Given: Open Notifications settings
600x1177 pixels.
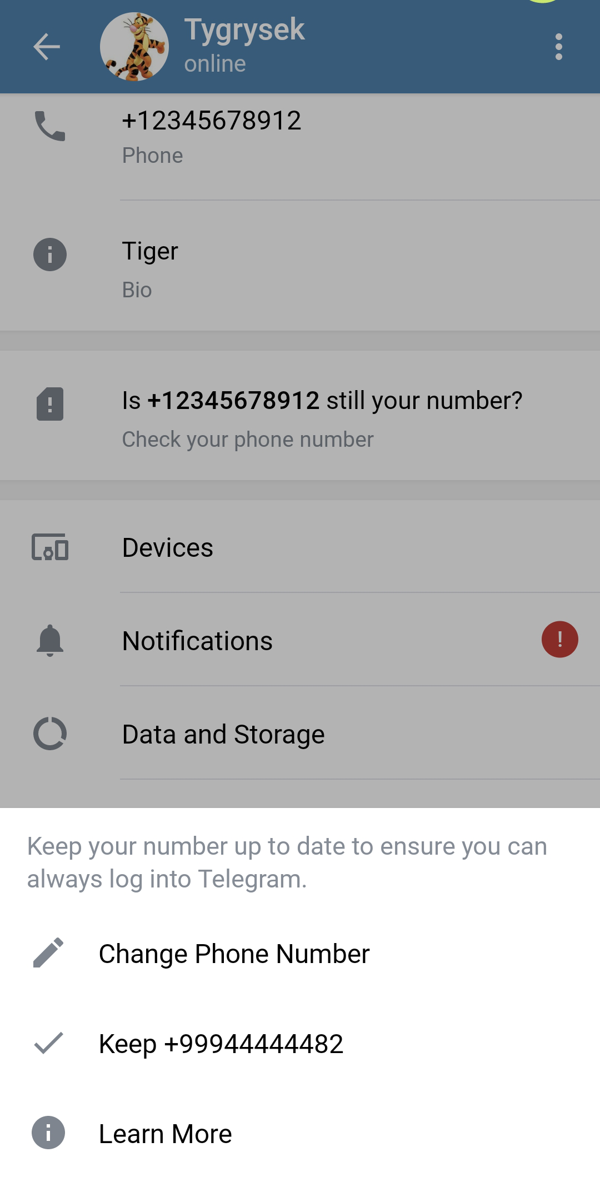Looking at the screenshot, I should click(300, 640).
